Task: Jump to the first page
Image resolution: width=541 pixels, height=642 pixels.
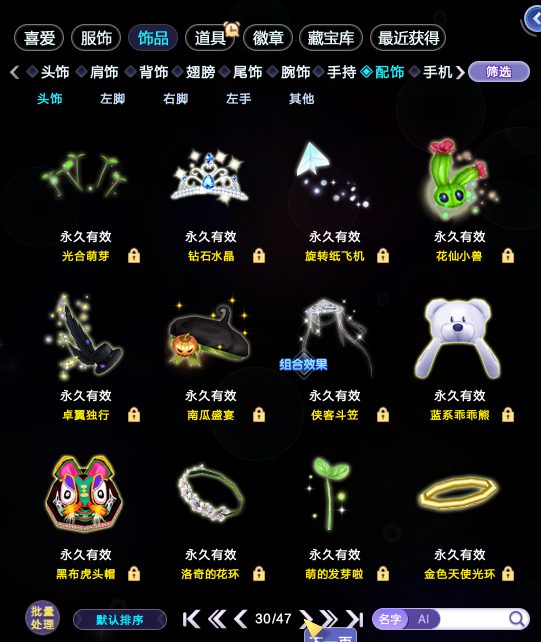Action: (191, 619)
